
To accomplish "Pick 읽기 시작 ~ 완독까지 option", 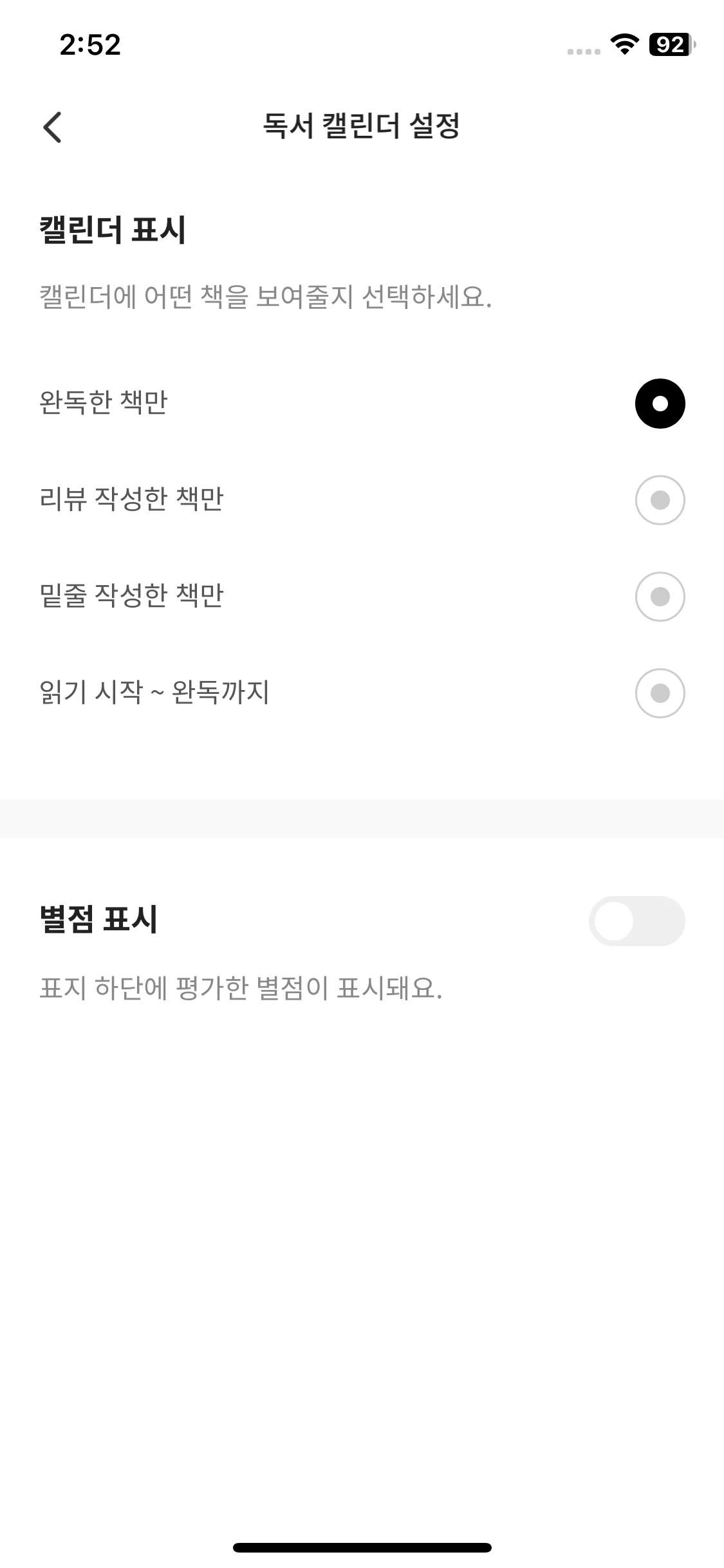I will pyautogui.click(x=660, y=693).
